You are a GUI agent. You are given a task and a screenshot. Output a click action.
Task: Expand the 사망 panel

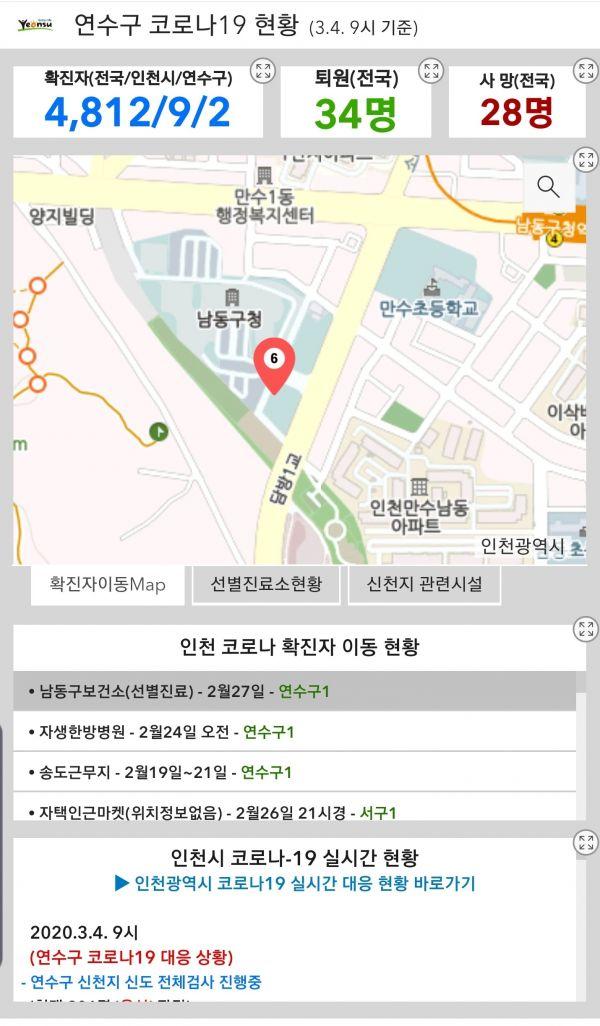585,71
